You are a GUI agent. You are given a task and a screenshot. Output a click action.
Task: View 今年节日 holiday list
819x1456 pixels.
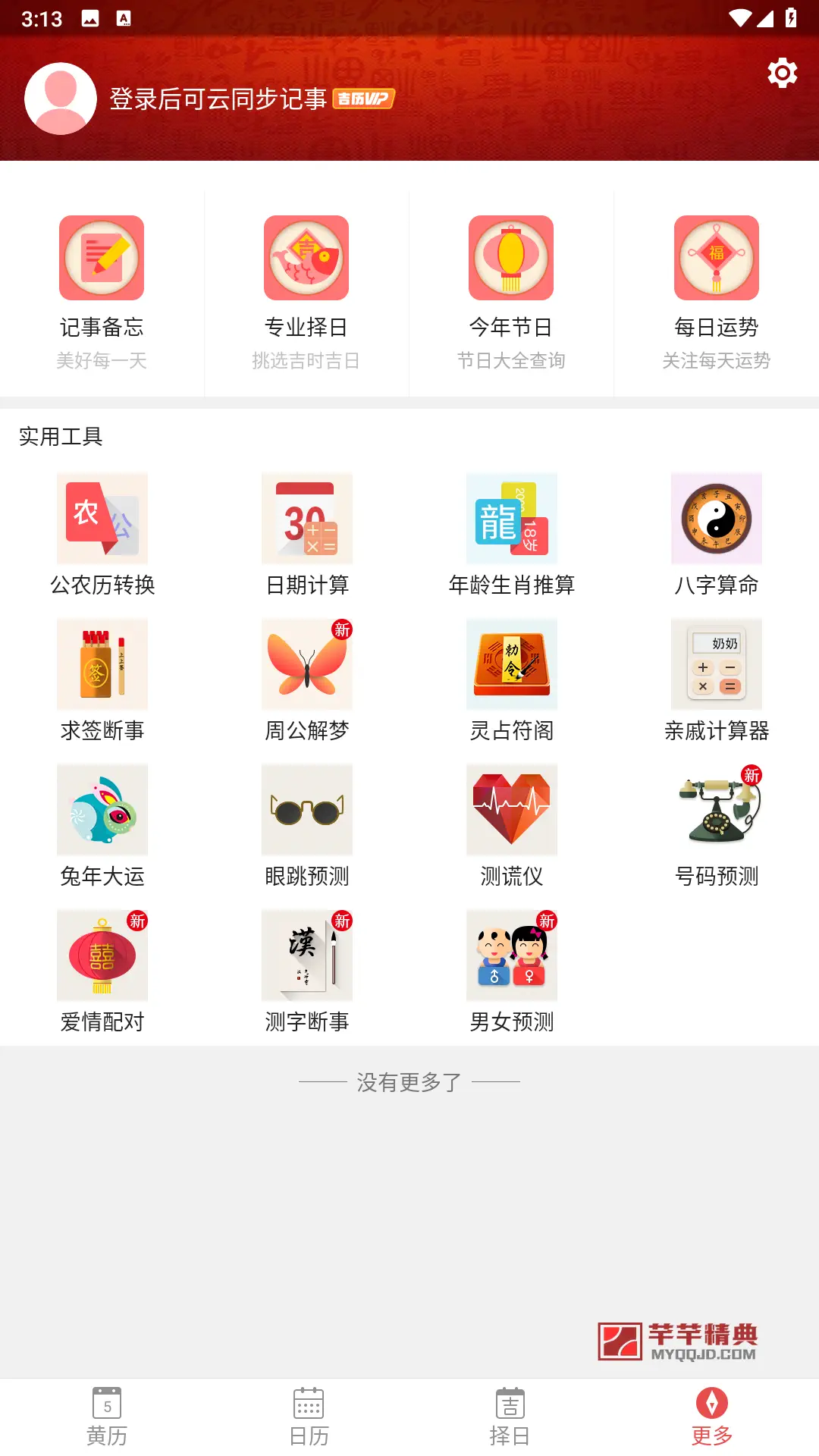pyautogui.click(x=511, y=293)
